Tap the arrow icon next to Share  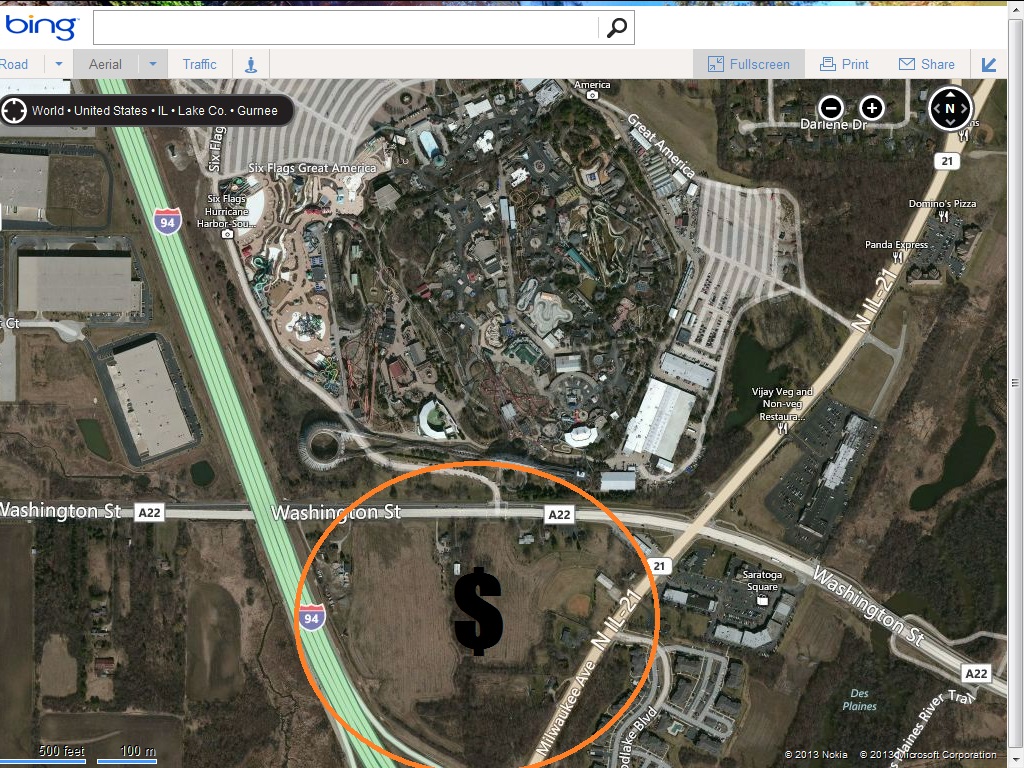pyautogui.click(x=989, y=64)
